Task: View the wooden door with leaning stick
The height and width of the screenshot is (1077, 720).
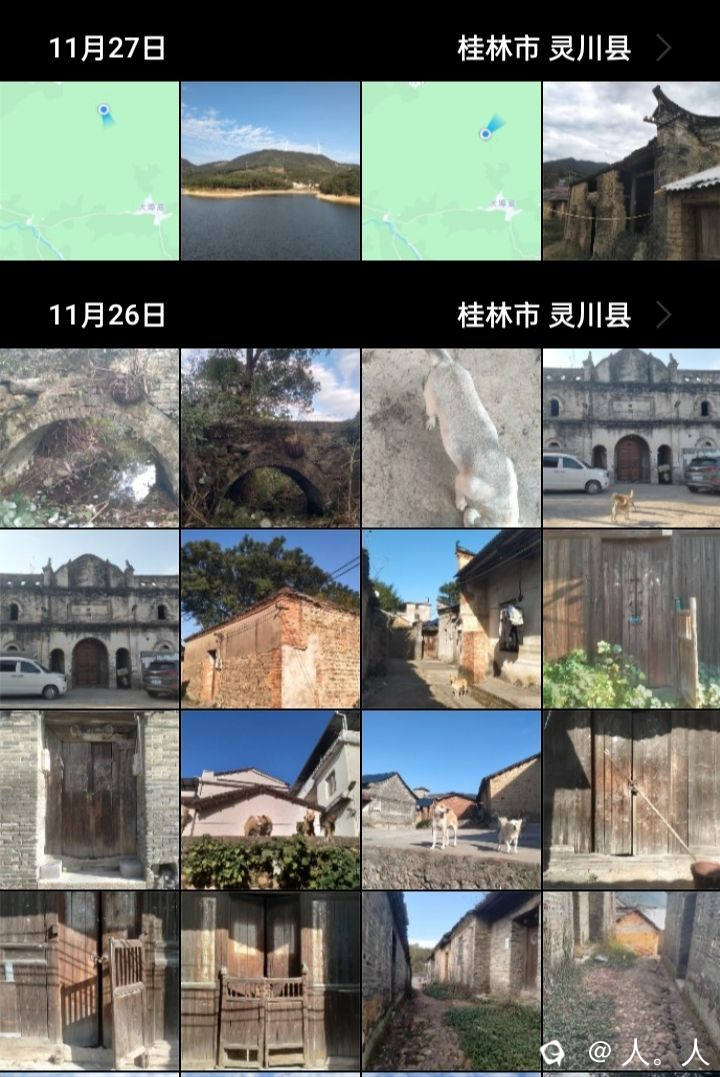Action: point(631,800)
